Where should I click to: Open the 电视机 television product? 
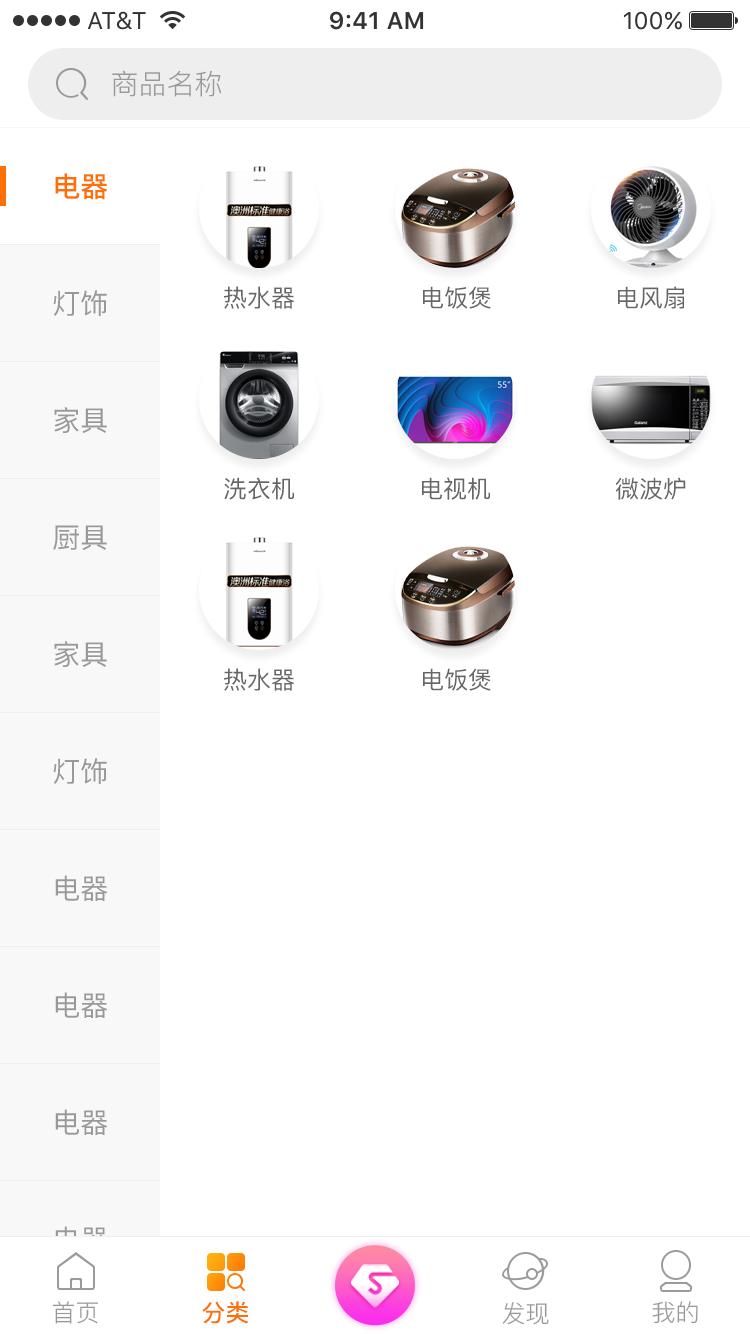[x=455, y=405]
